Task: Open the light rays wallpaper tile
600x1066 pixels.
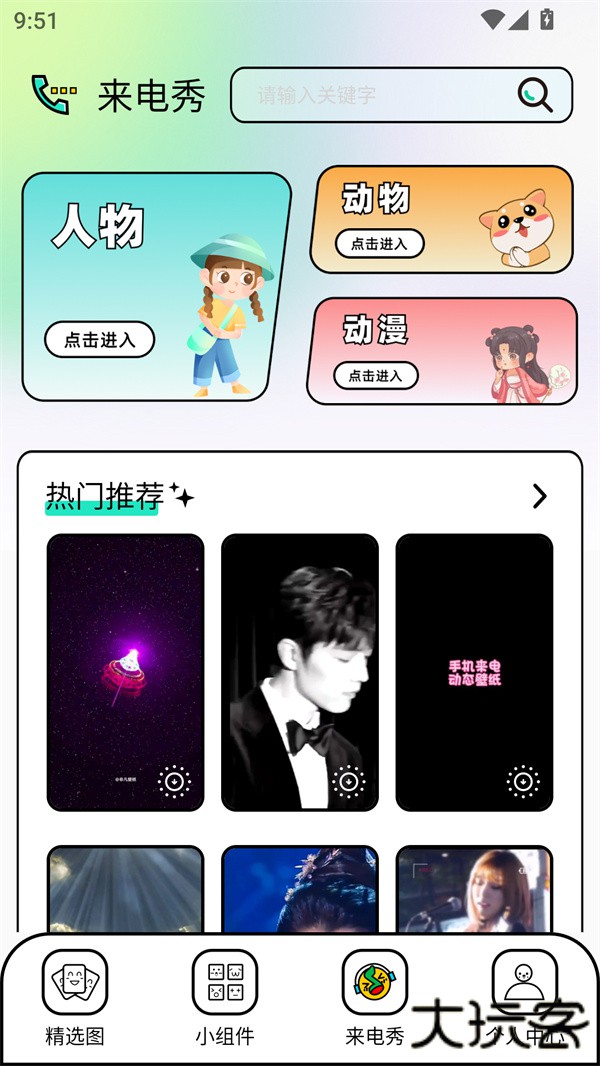Action: pos(125,890)
